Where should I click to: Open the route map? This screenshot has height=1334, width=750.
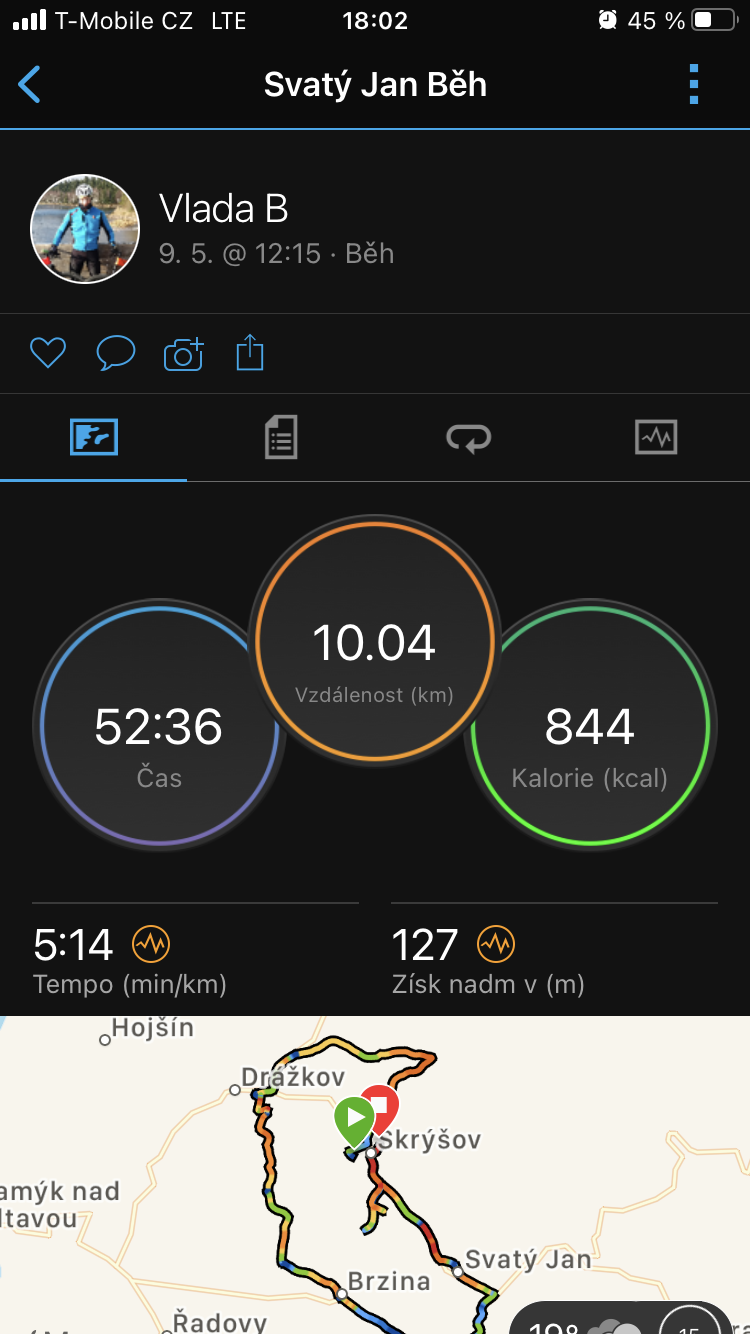coord(375,1175)
